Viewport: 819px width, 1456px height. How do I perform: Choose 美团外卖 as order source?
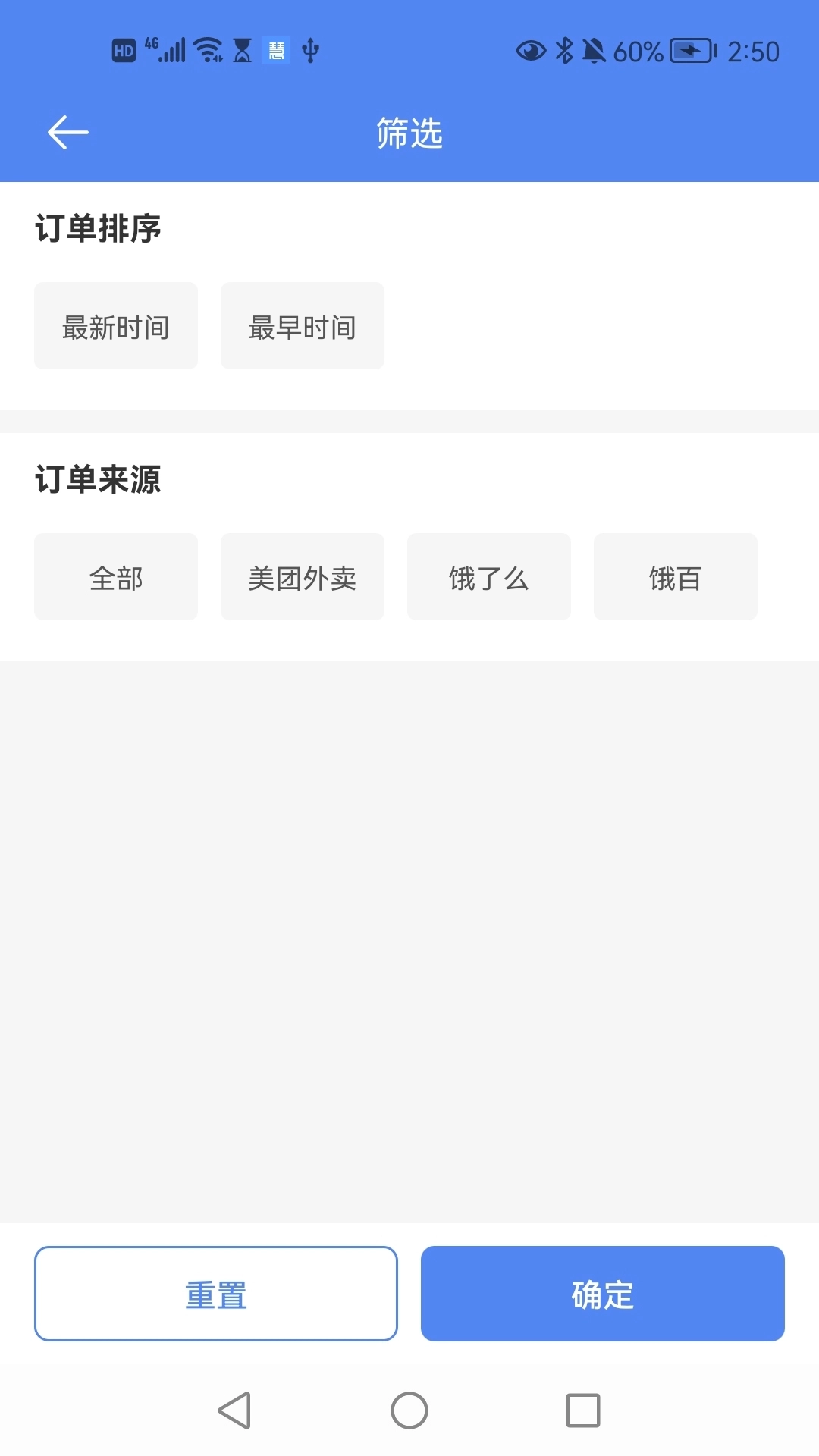(302, 576)
